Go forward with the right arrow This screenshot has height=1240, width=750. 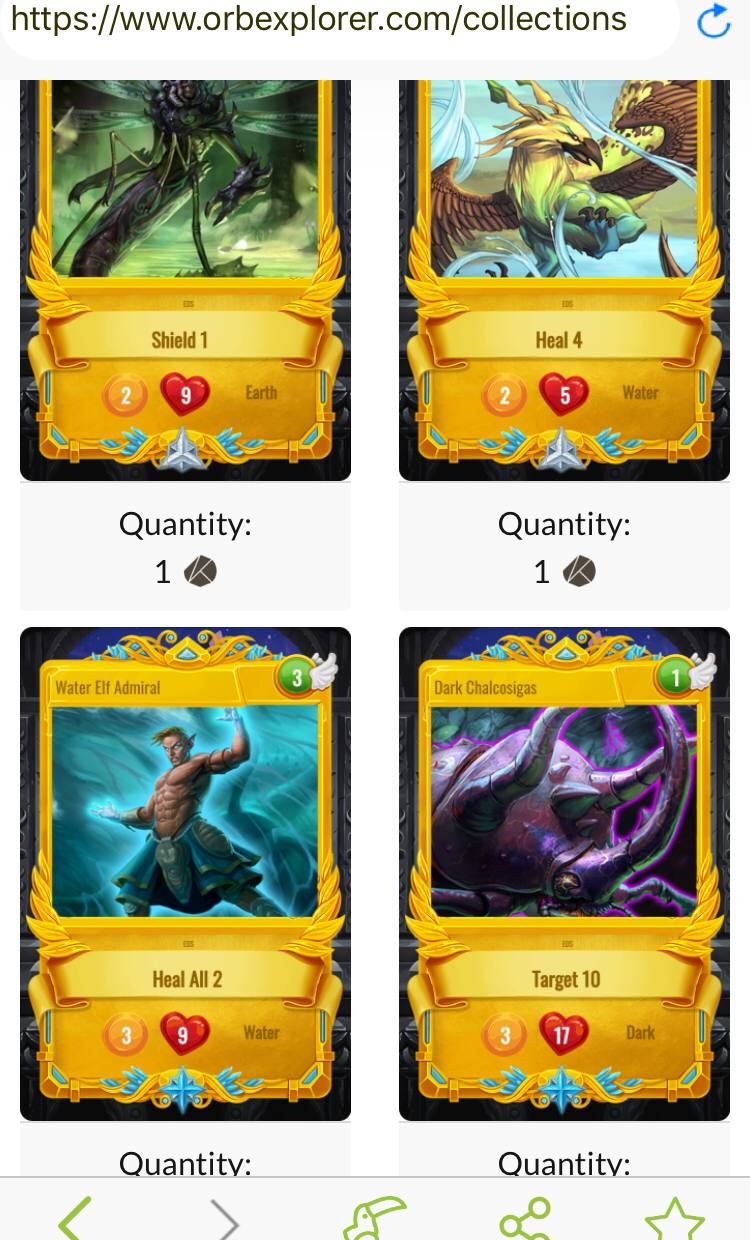[x=225, y=1218]
